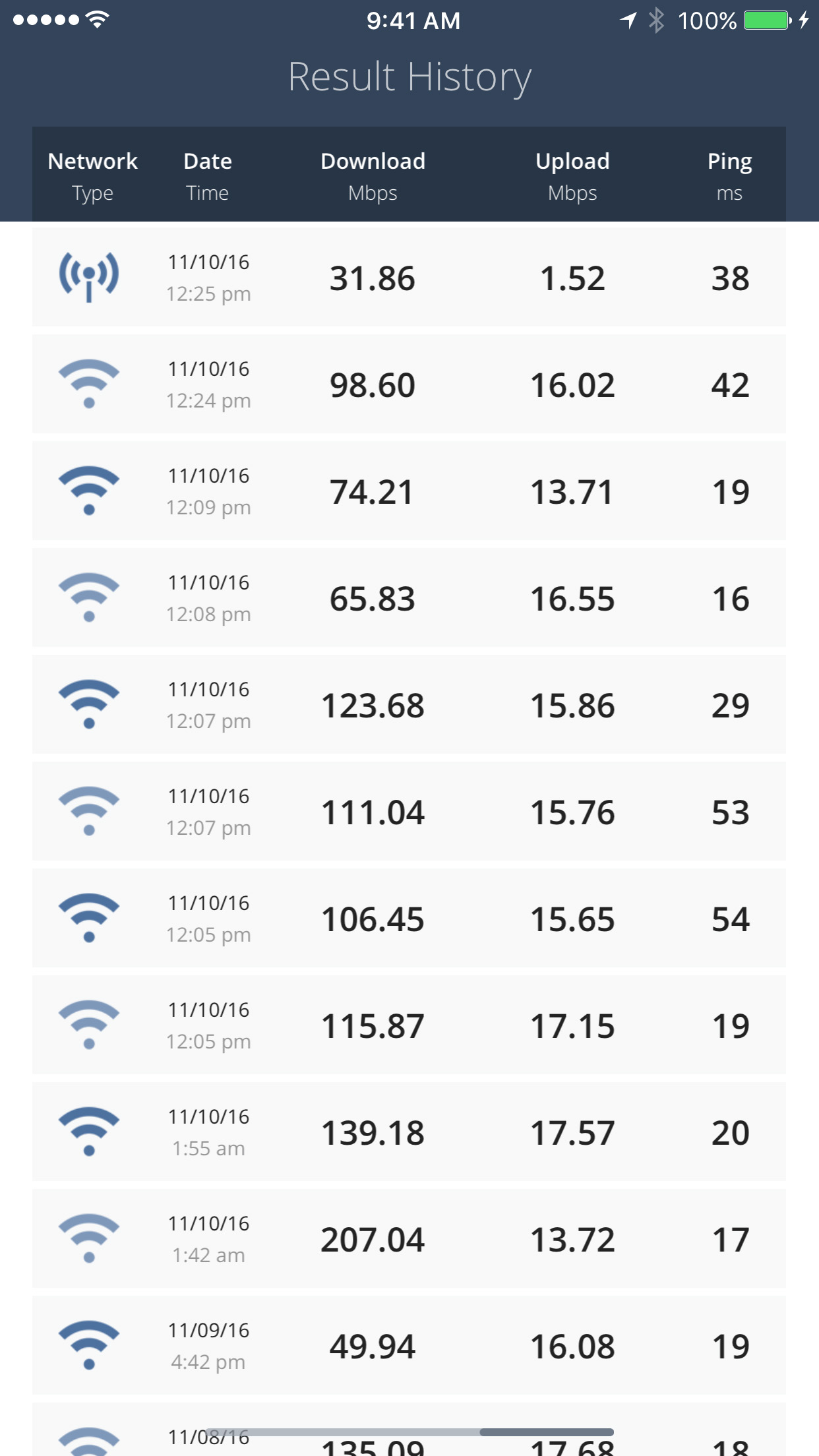The image size is (819, 1456).
Task: Open the 12:25 pm cellular test result
Action: point(409,277)
